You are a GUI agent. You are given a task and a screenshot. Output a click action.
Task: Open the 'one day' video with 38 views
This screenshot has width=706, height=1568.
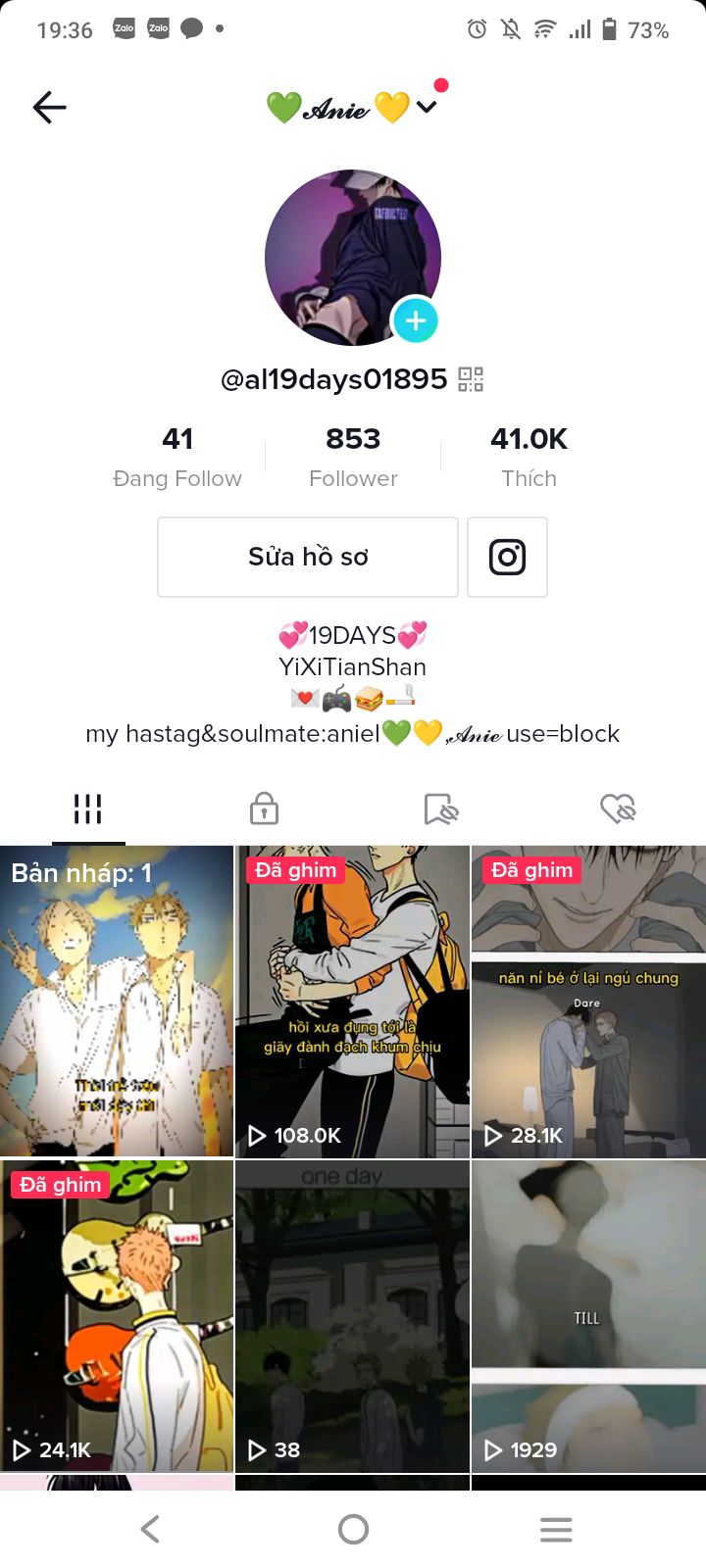click(353, 1315)
